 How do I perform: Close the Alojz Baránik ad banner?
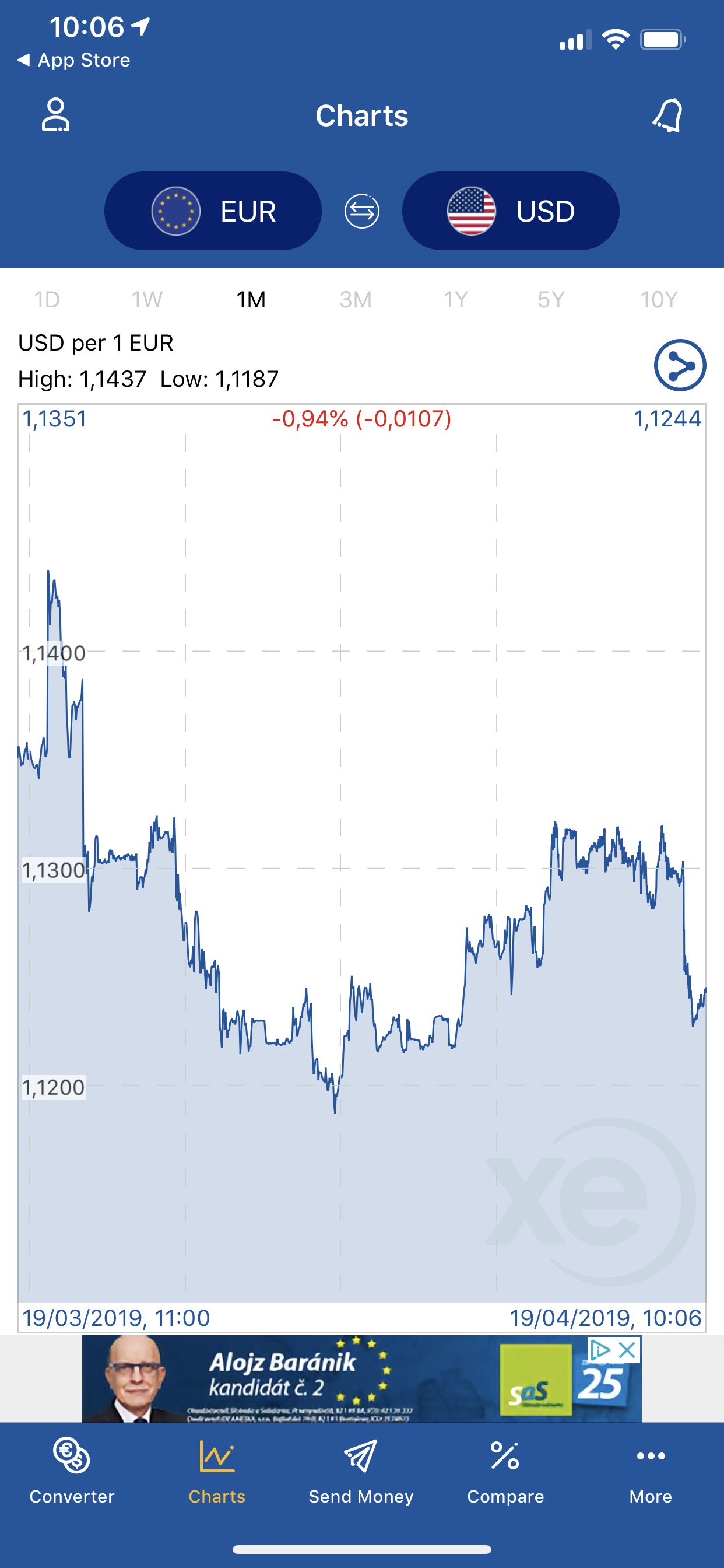click(627, 1350)
